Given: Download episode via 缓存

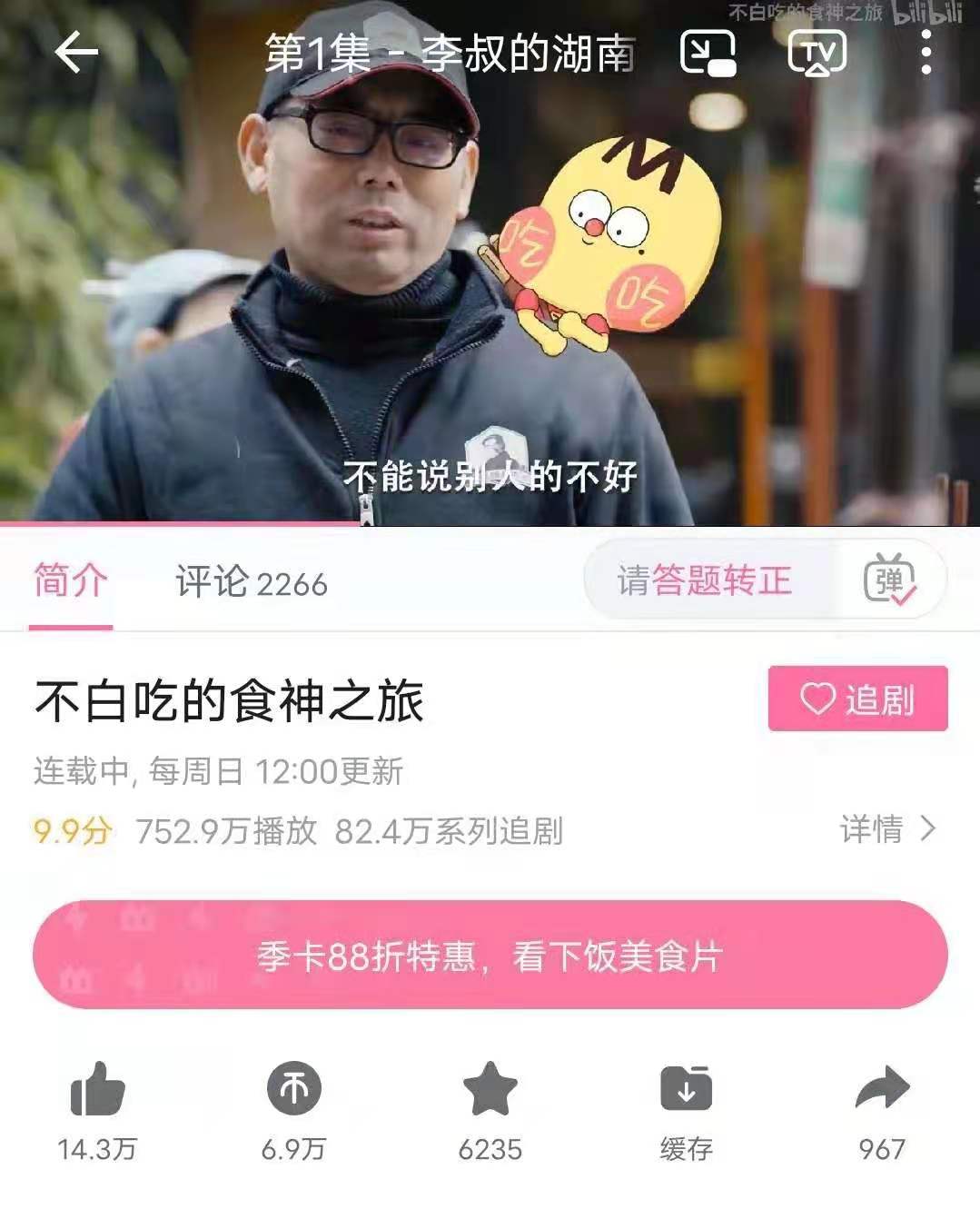Looking at the screenshot, I should click(686, 1089).
